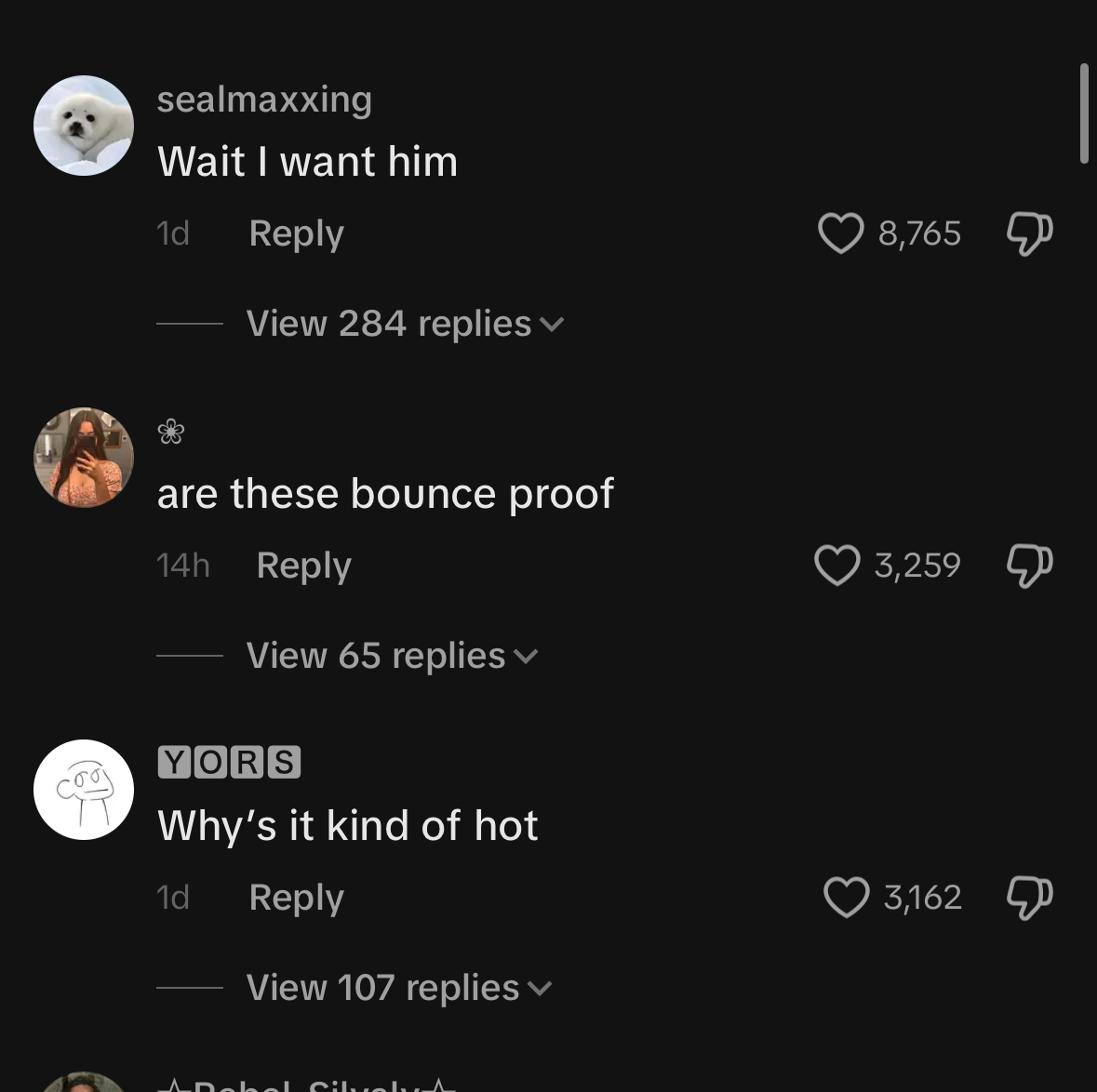Open the flower-named commenter's avatar
The image size is (1097, 1092).
tap(84, 458)
